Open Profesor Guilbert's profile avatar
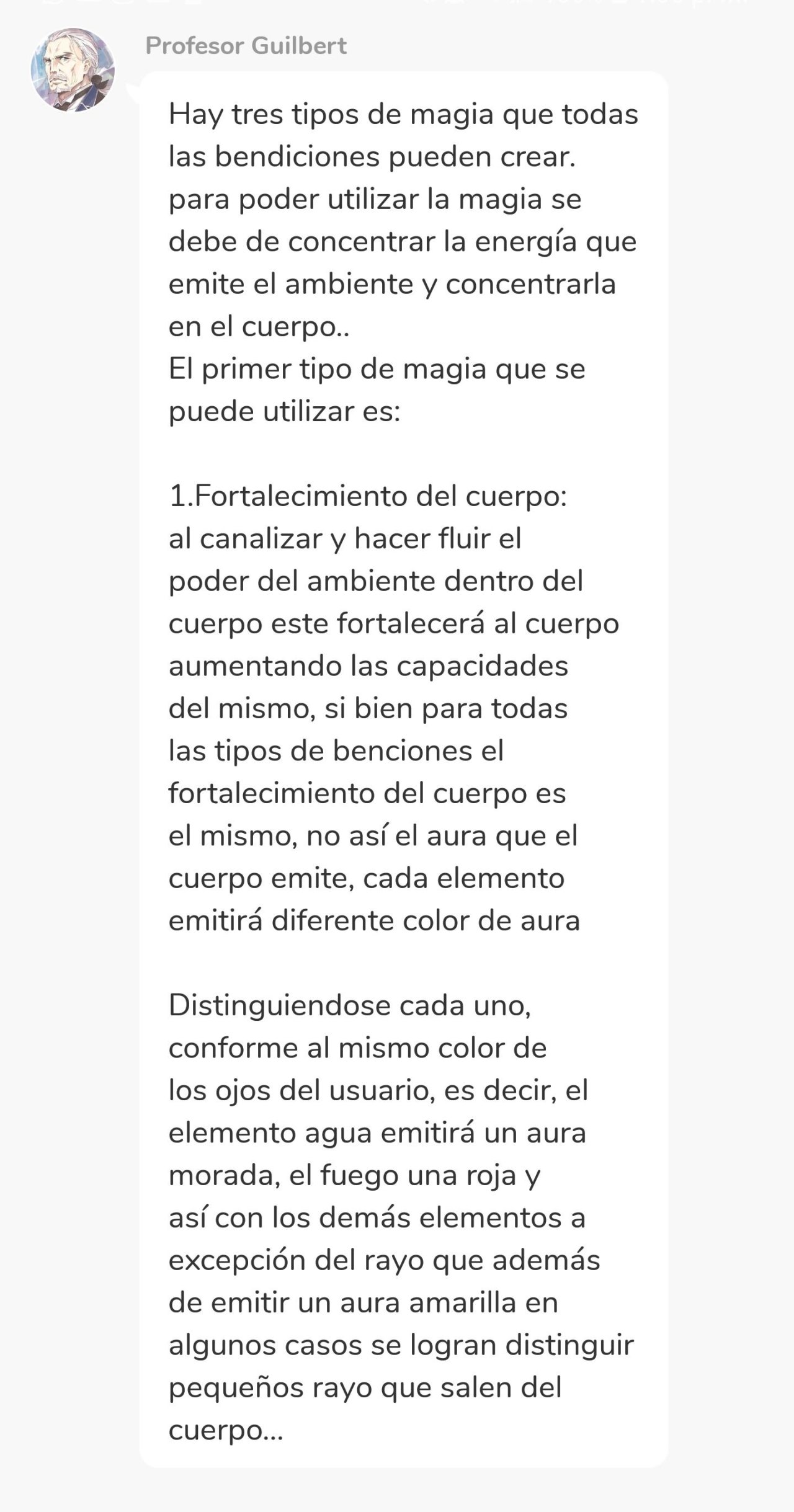The height and width of the screenshot is (1512, 794). (x=73, y=70)
